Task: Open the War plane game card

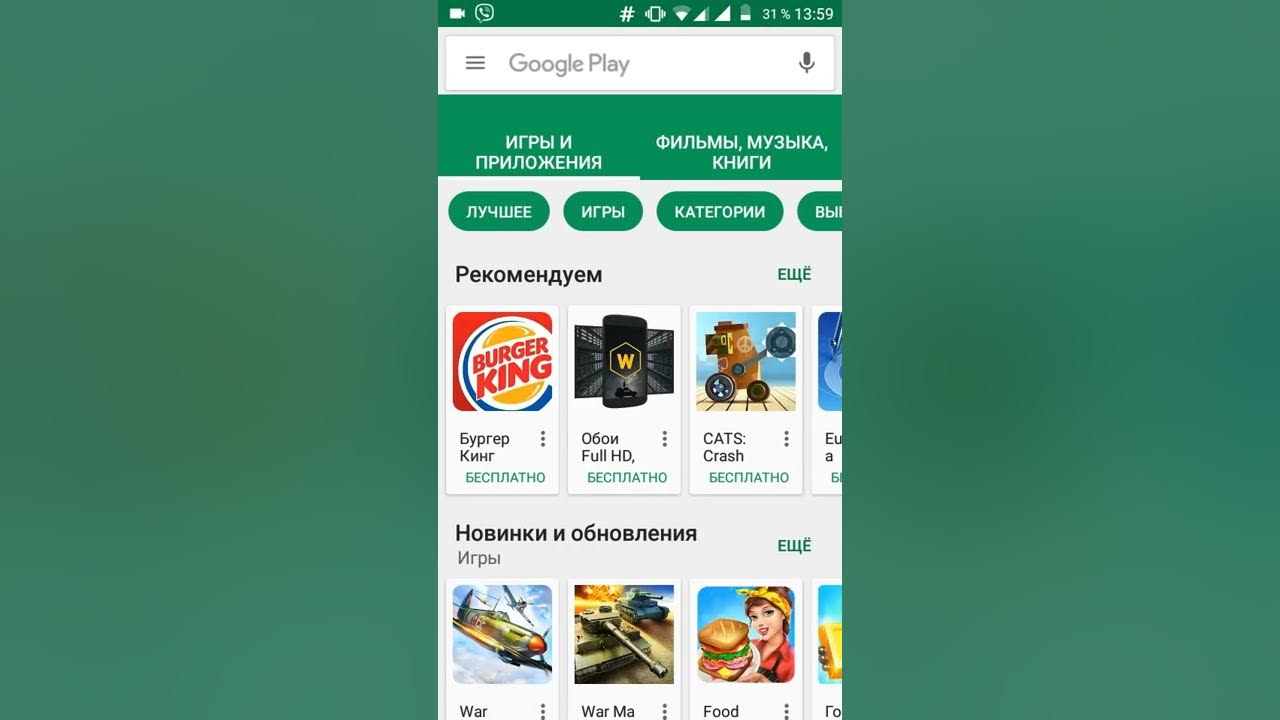Action: click(502, 649)
